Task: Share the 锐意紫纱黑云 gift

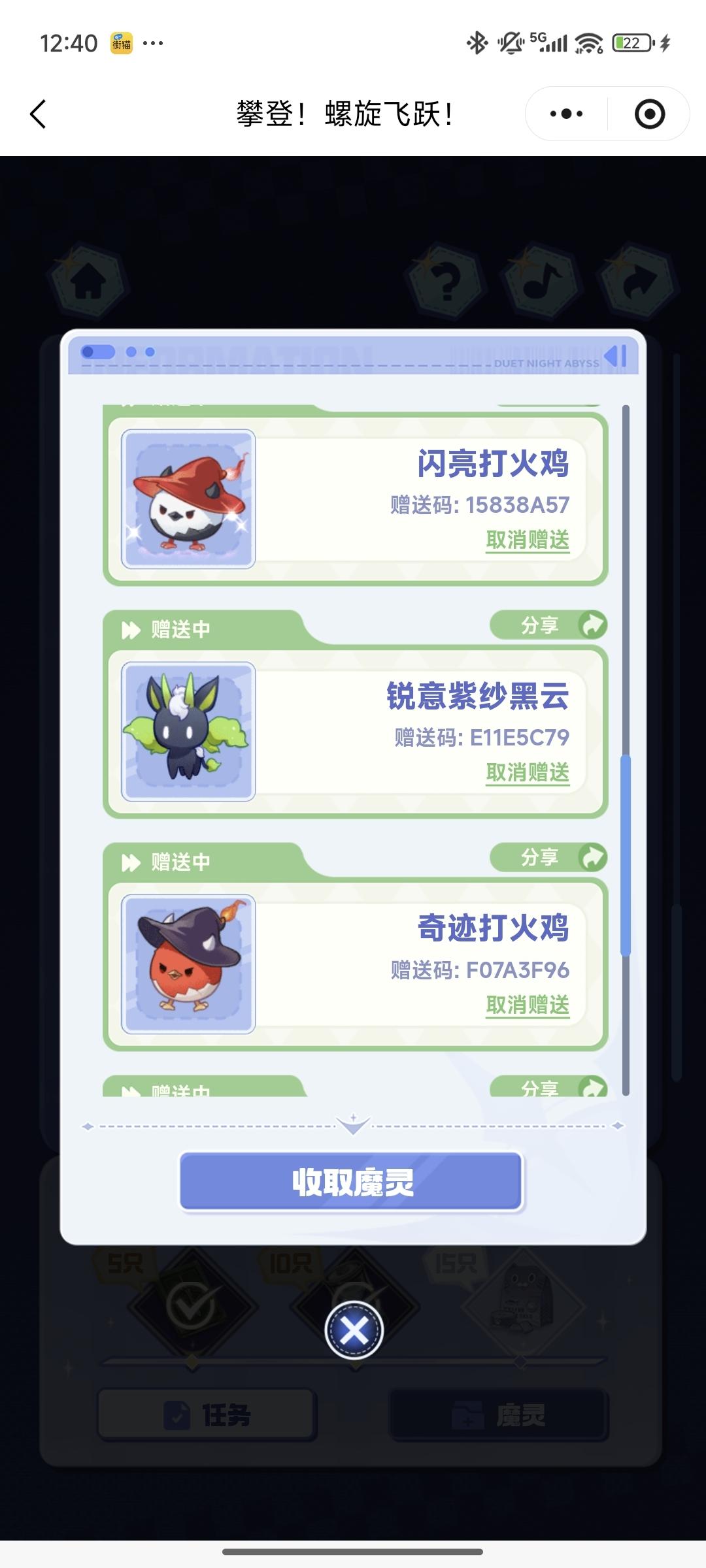Action: tap(548, 625)
